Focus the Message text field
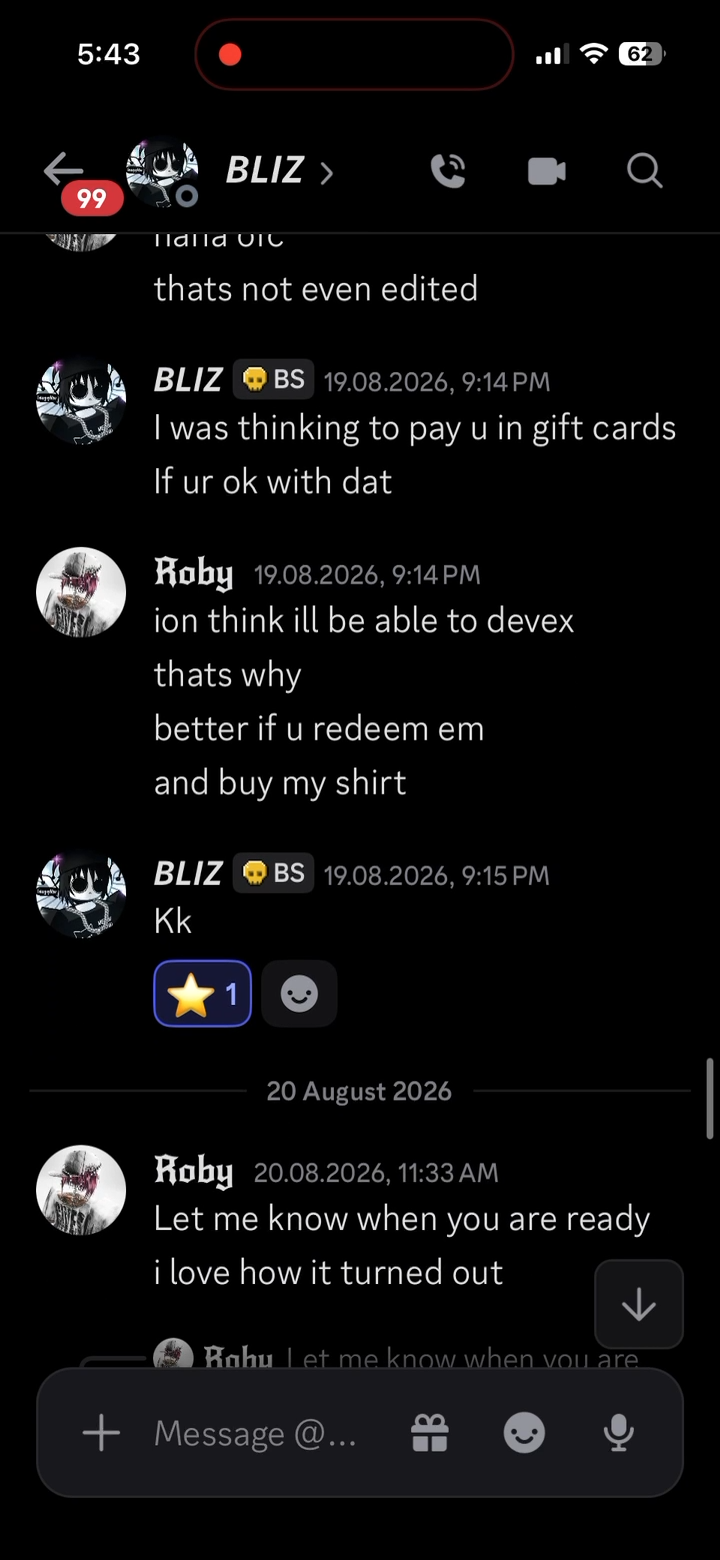The width and height of the screenshot is (720, 1560). click(x=255, y=1434)
